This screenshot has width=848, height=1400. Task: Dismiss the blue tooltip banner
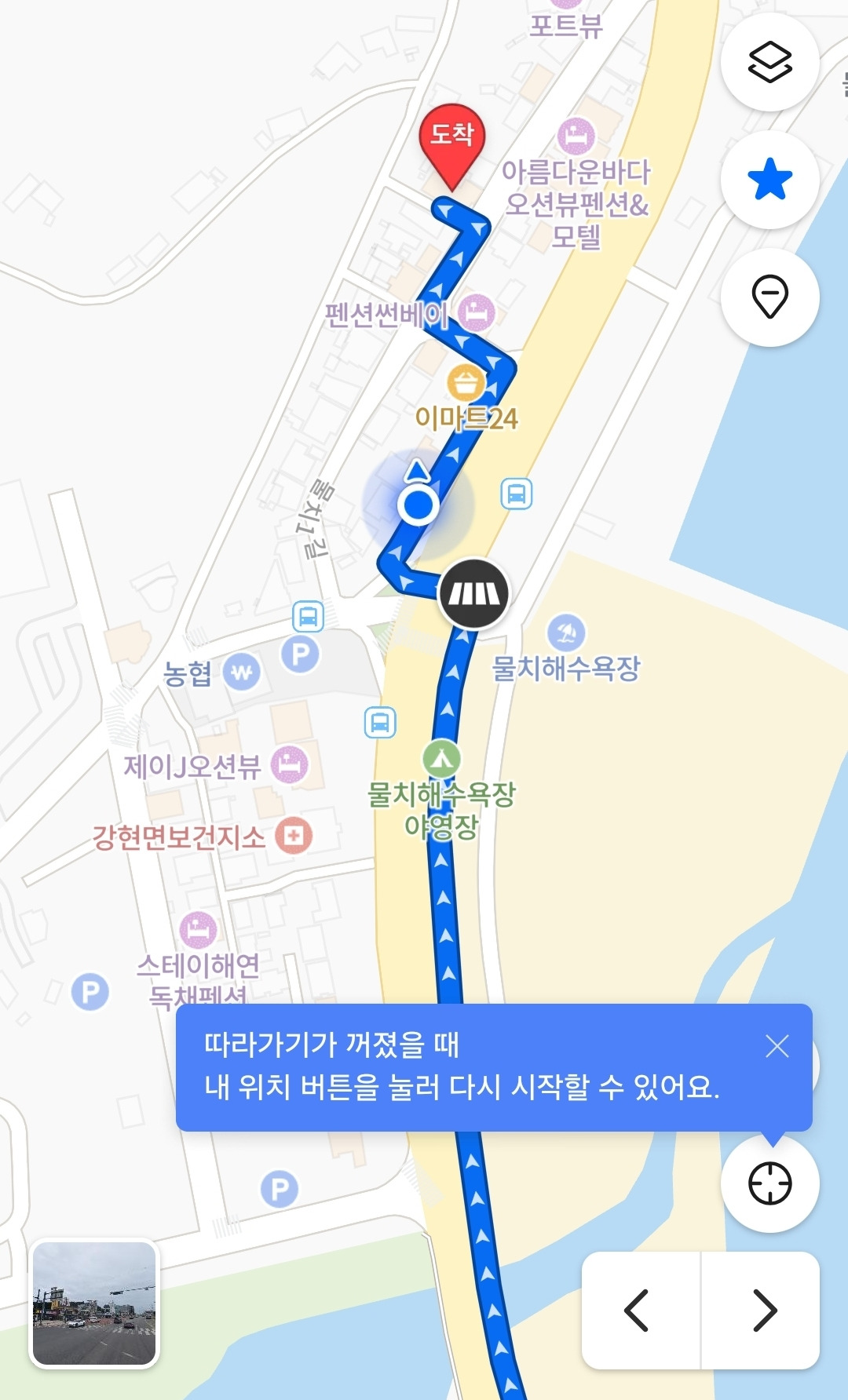click(777, 1046)
